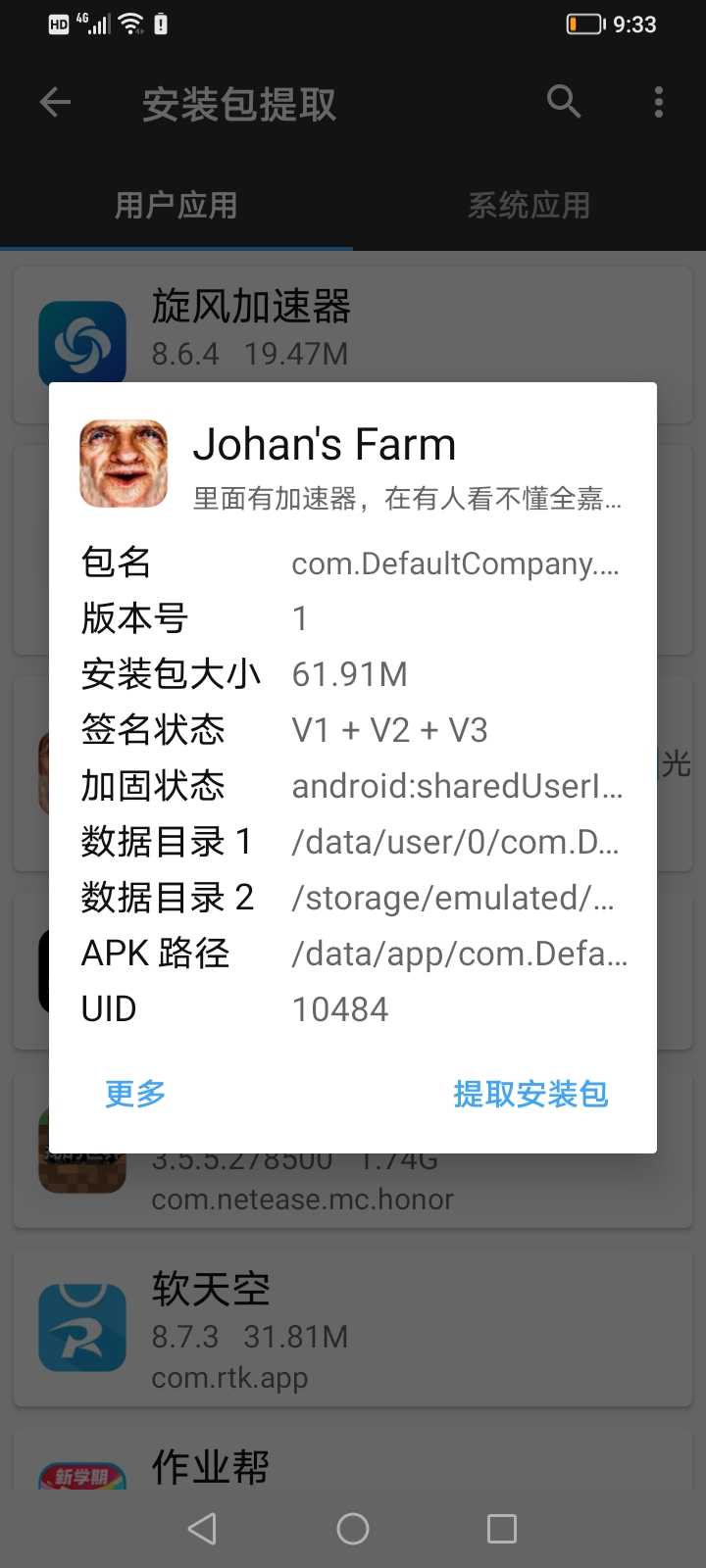Viewport: 706px width, 1568px height.
Task: Open the recent apps switcher
Action: (x=502, y=1529)
